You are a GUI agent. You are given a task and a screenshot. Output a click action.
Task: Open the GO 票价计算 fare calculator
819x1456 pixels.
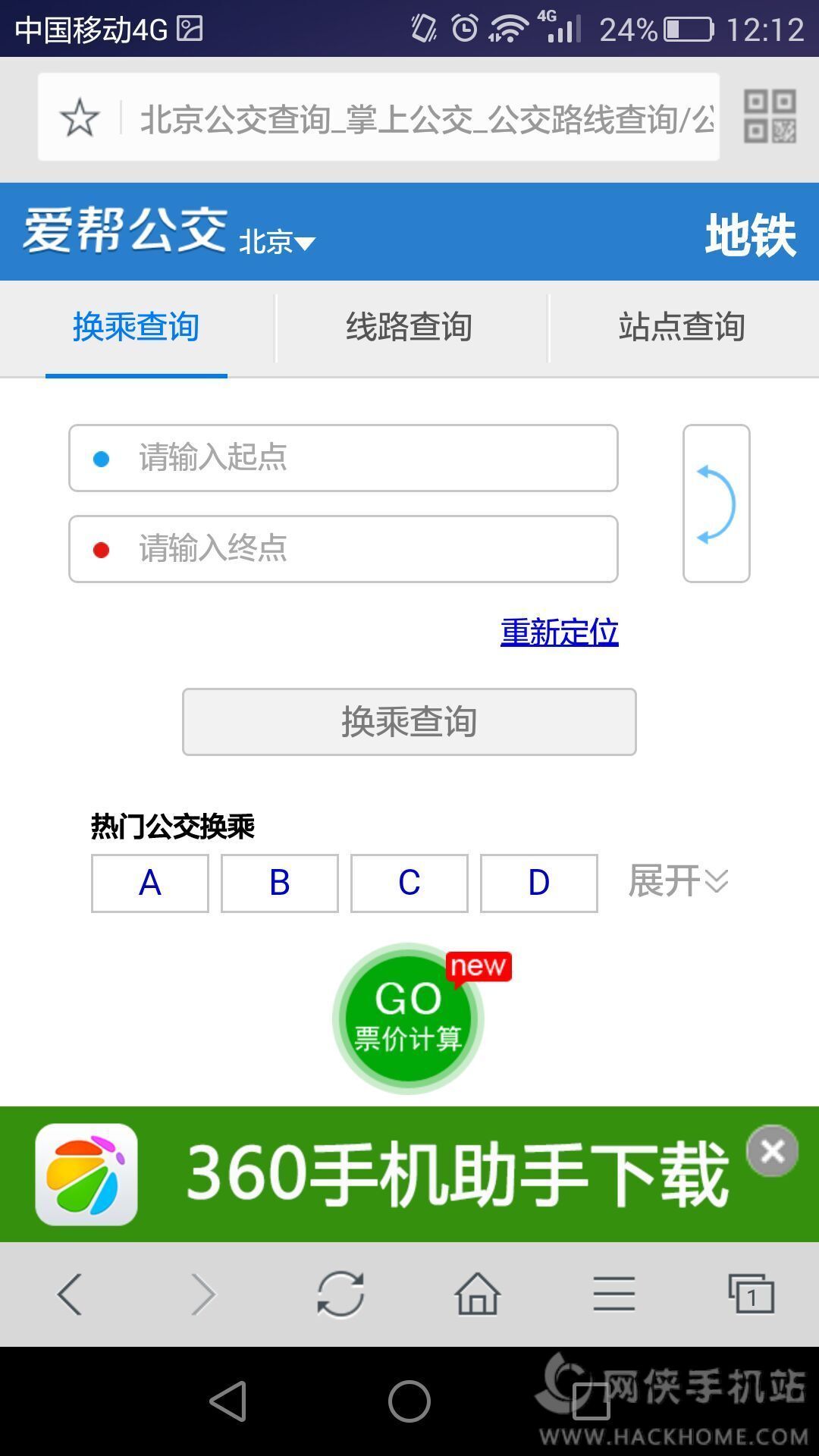[x=408, y=1018]
